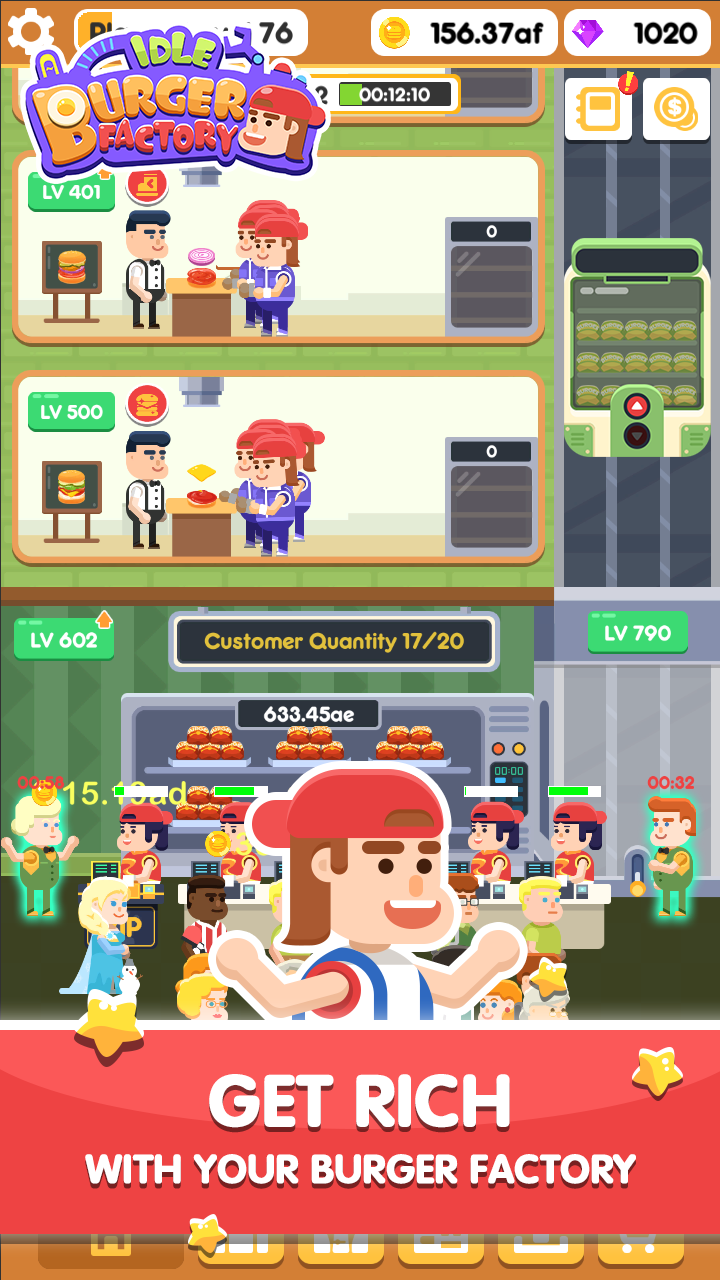Click the gem counter showing 1020

[637, 33]
